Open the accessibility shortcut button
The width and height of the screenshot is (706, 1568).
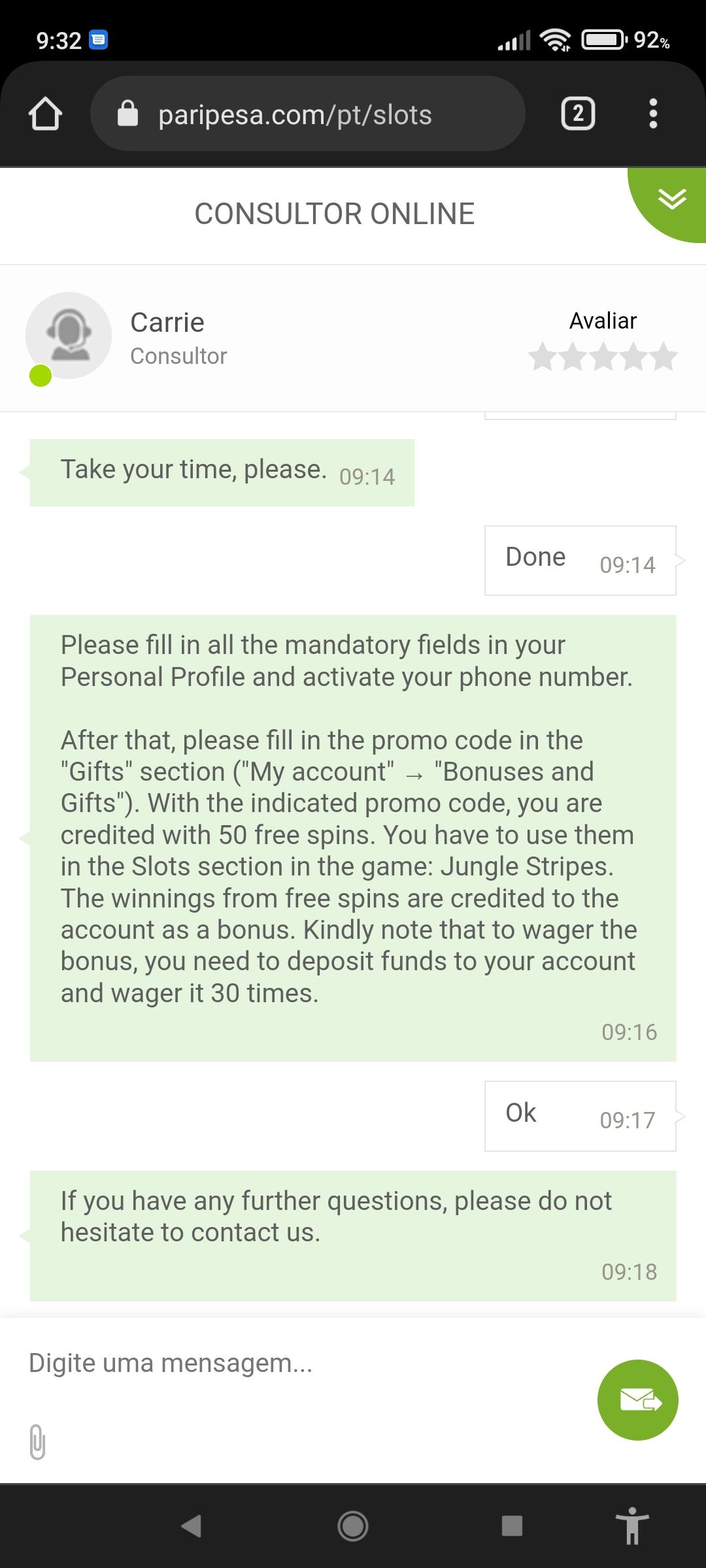(631, 1526)
